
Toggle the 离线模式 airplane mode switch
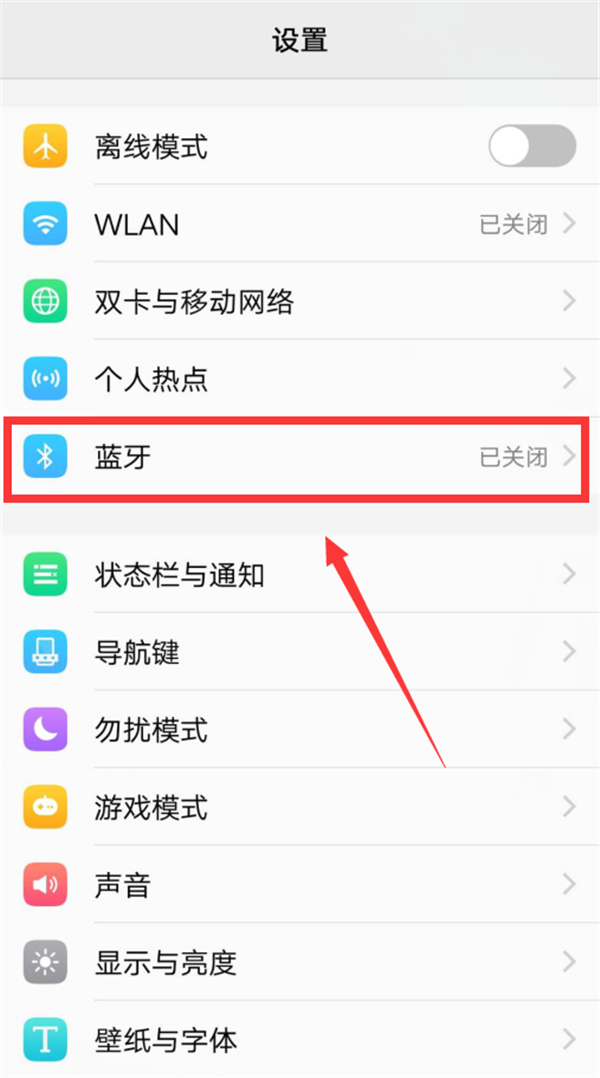(x=531, y=147)
